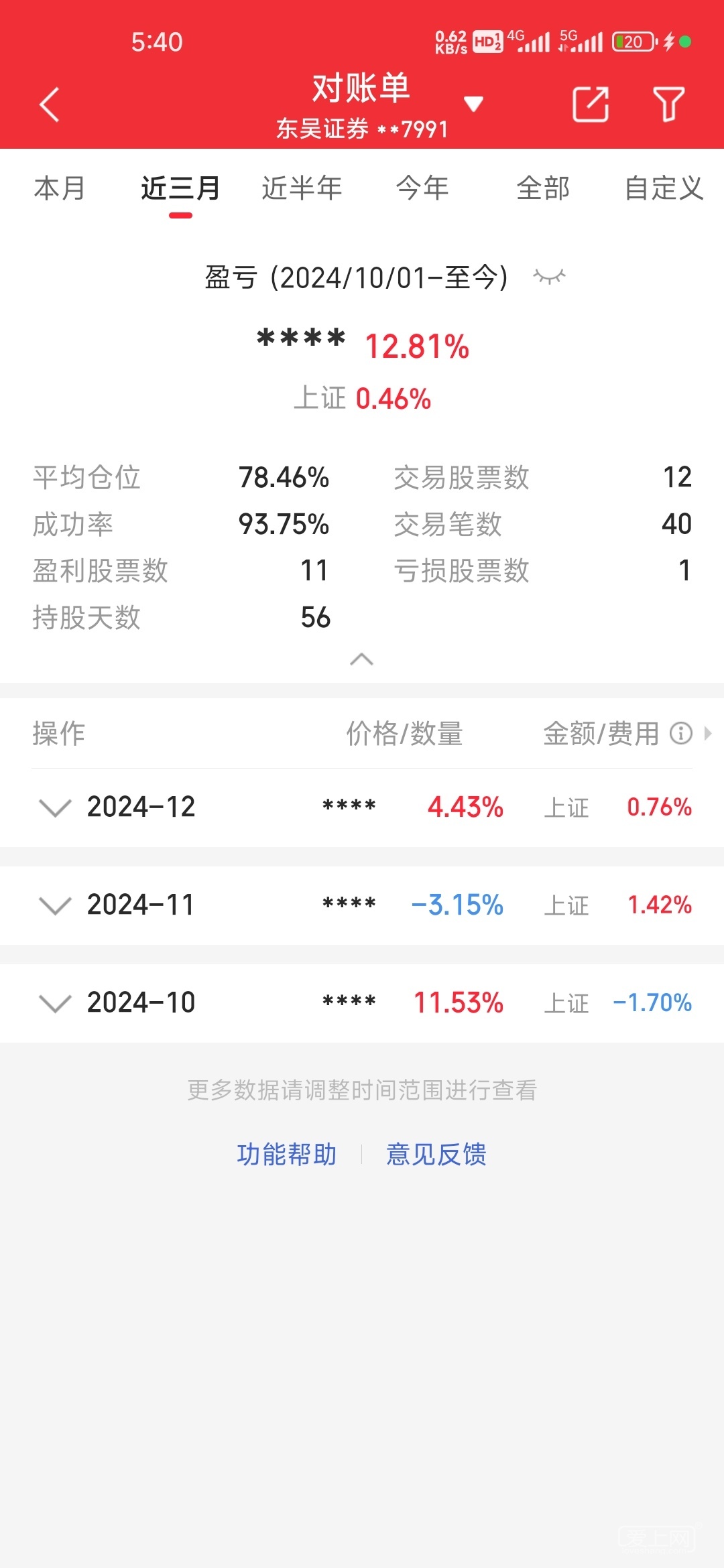
Task: Open the account switcher dropdown arrow
Action: click(473, 104)
